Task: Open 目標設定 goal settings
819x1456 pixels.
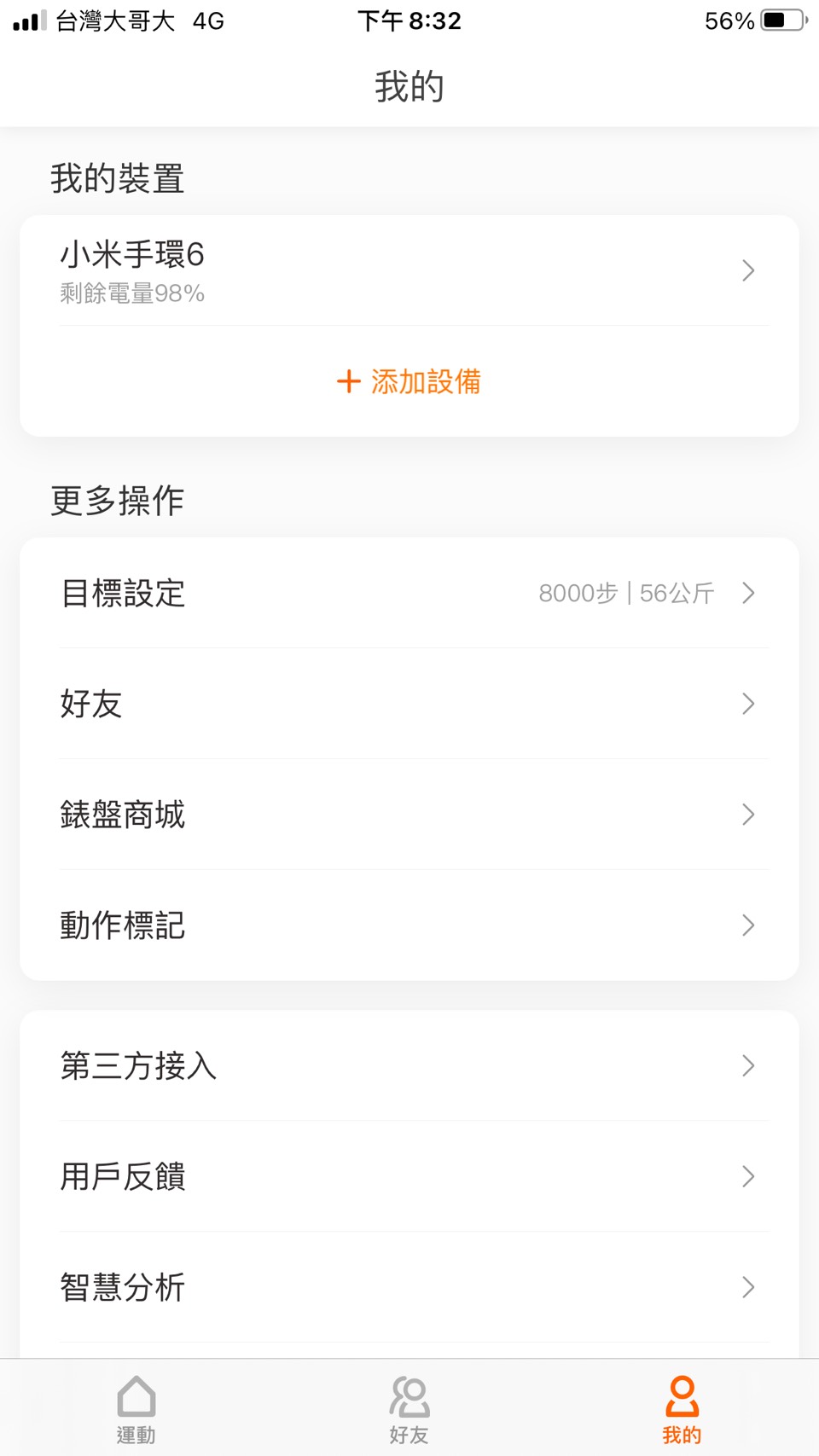Action: point(409,593)
